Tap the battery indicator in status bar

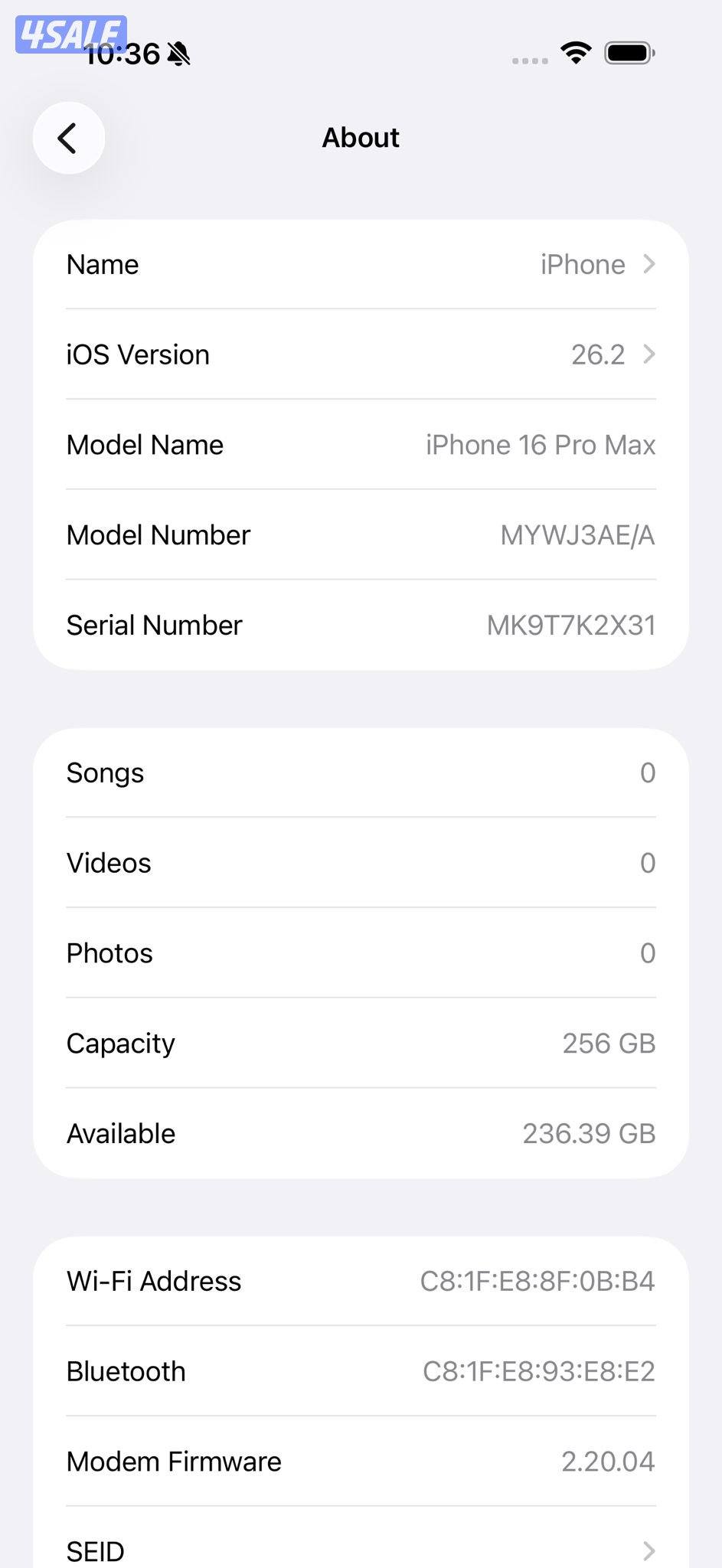(628, 52)
